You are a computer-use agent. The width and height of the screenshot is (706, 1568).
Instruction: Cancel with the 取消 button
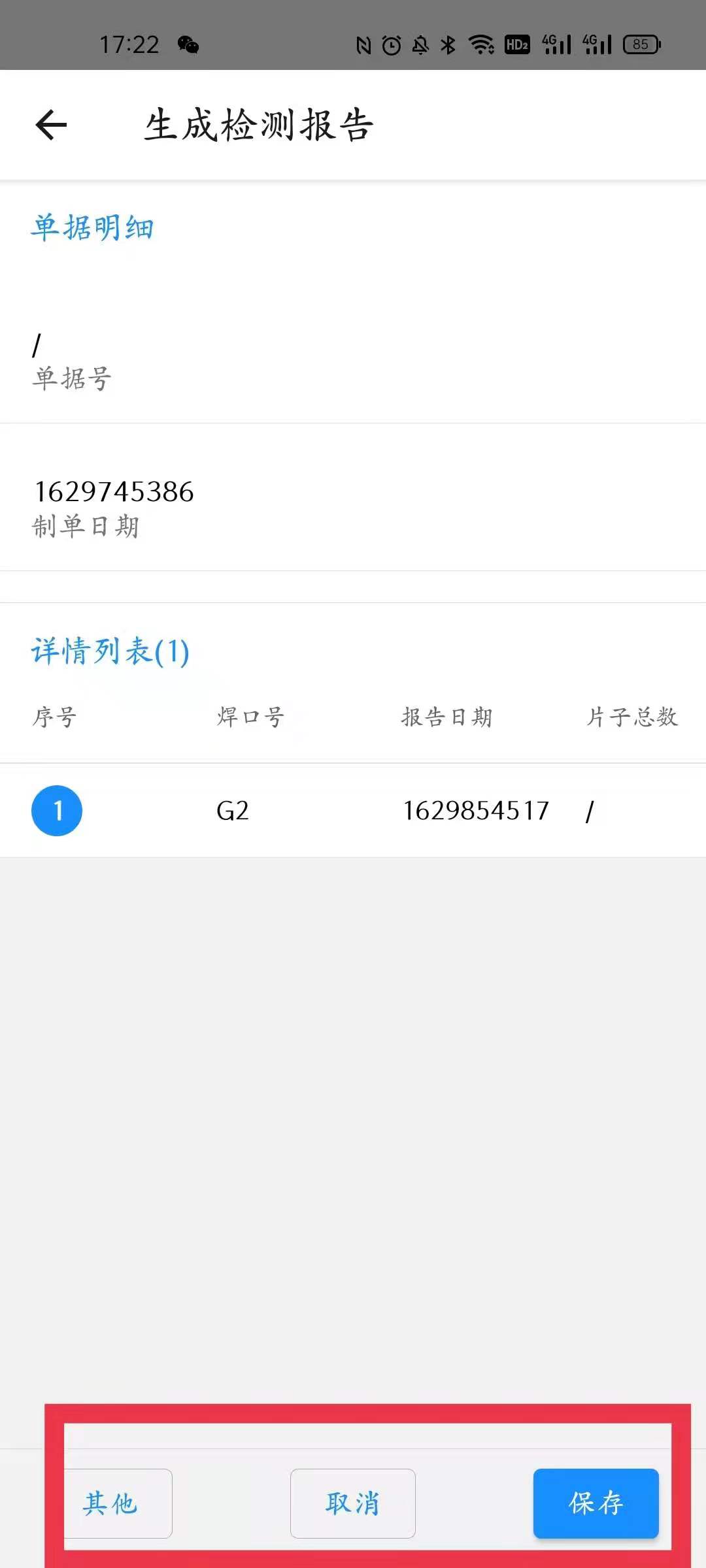point(352,1503)
